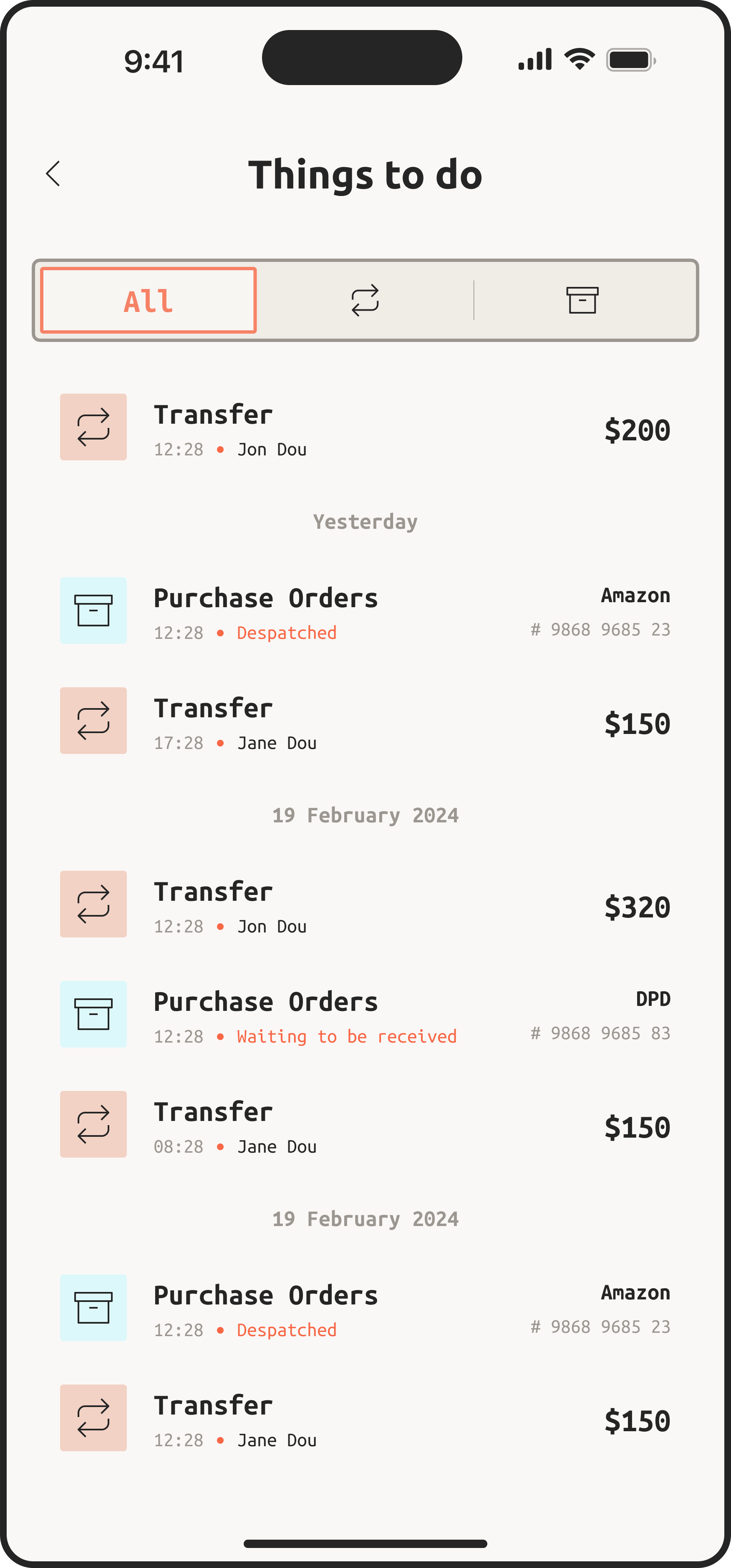
Task: View the $320 transfer to Jon Dou
Action: tap(365, 905)
